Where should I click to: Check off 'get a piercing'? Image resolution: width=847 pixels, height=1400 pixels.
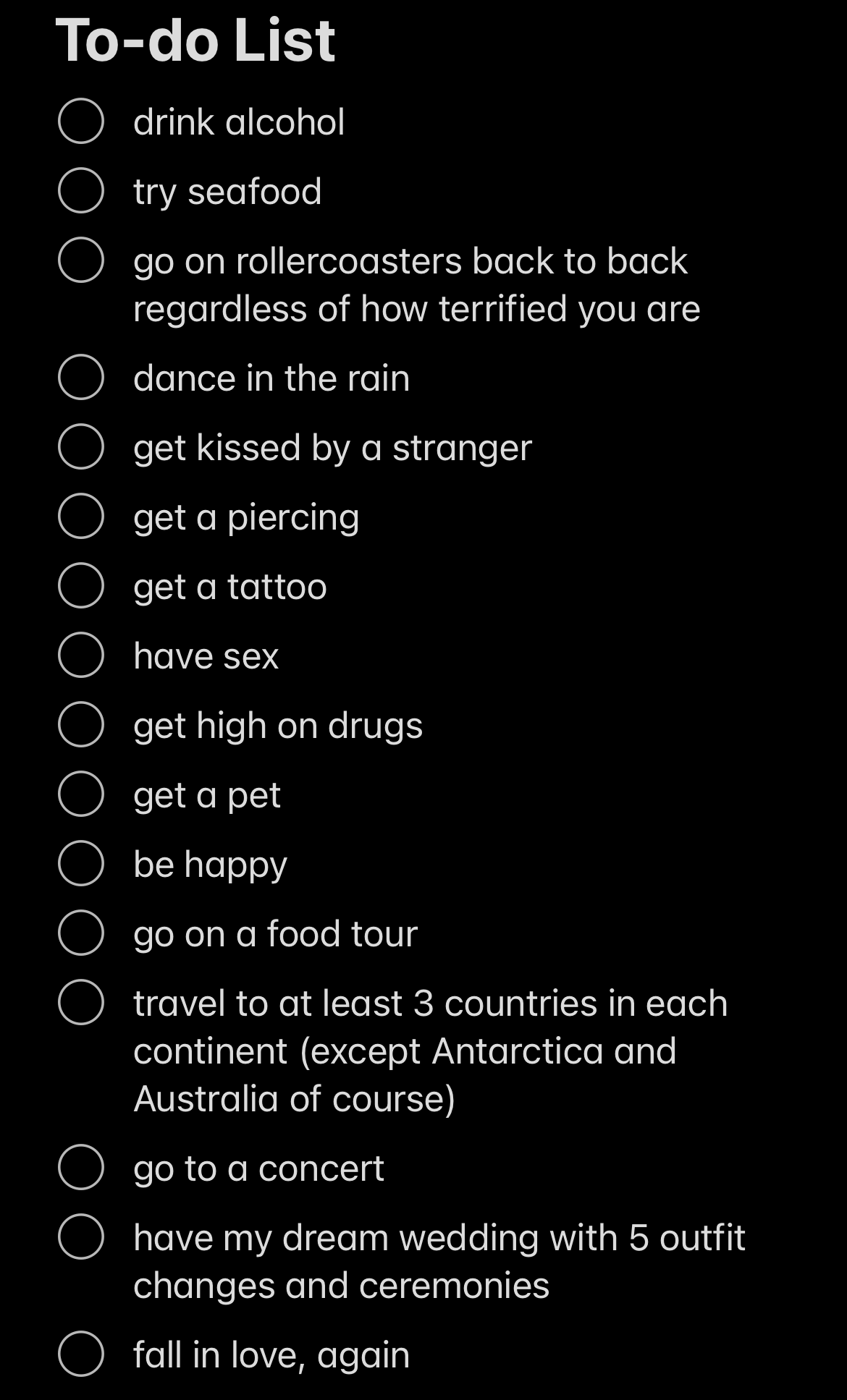[80, 516]
